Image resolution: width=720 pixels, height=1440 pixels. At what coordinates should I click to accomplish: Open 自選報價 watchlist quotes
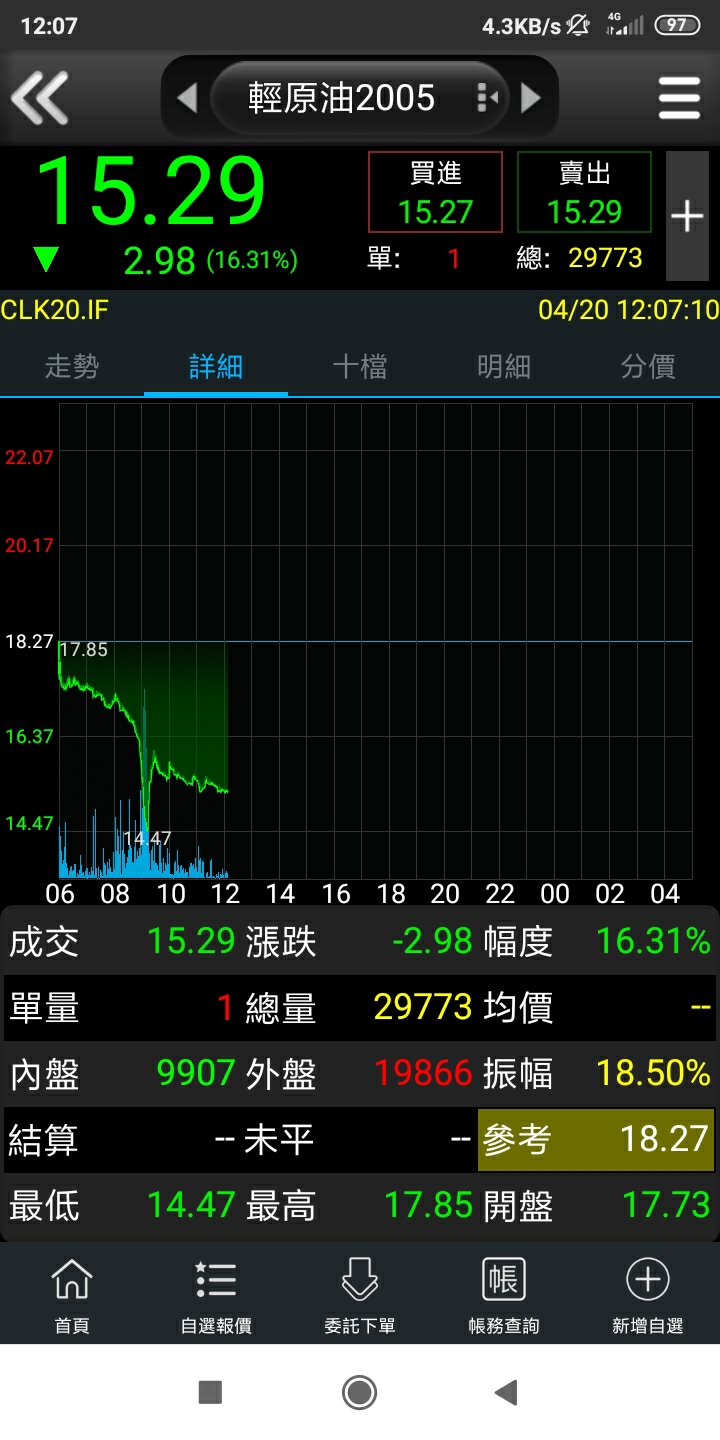tap(216, 1294)
